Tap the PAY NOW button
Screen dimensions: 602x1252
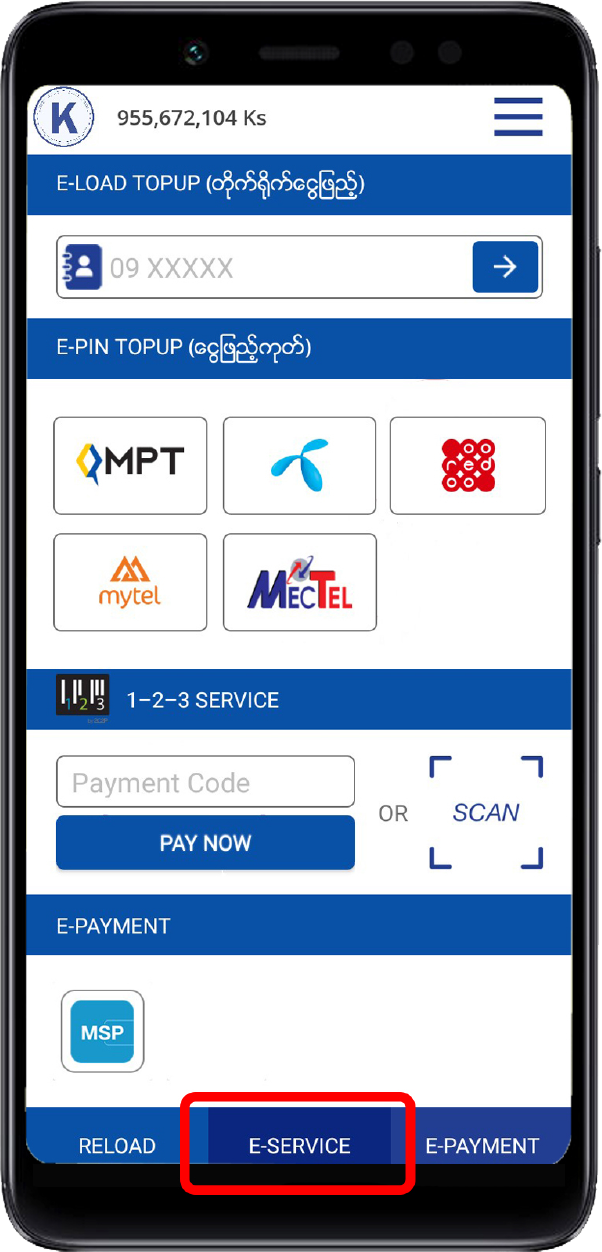click(205, 843)
